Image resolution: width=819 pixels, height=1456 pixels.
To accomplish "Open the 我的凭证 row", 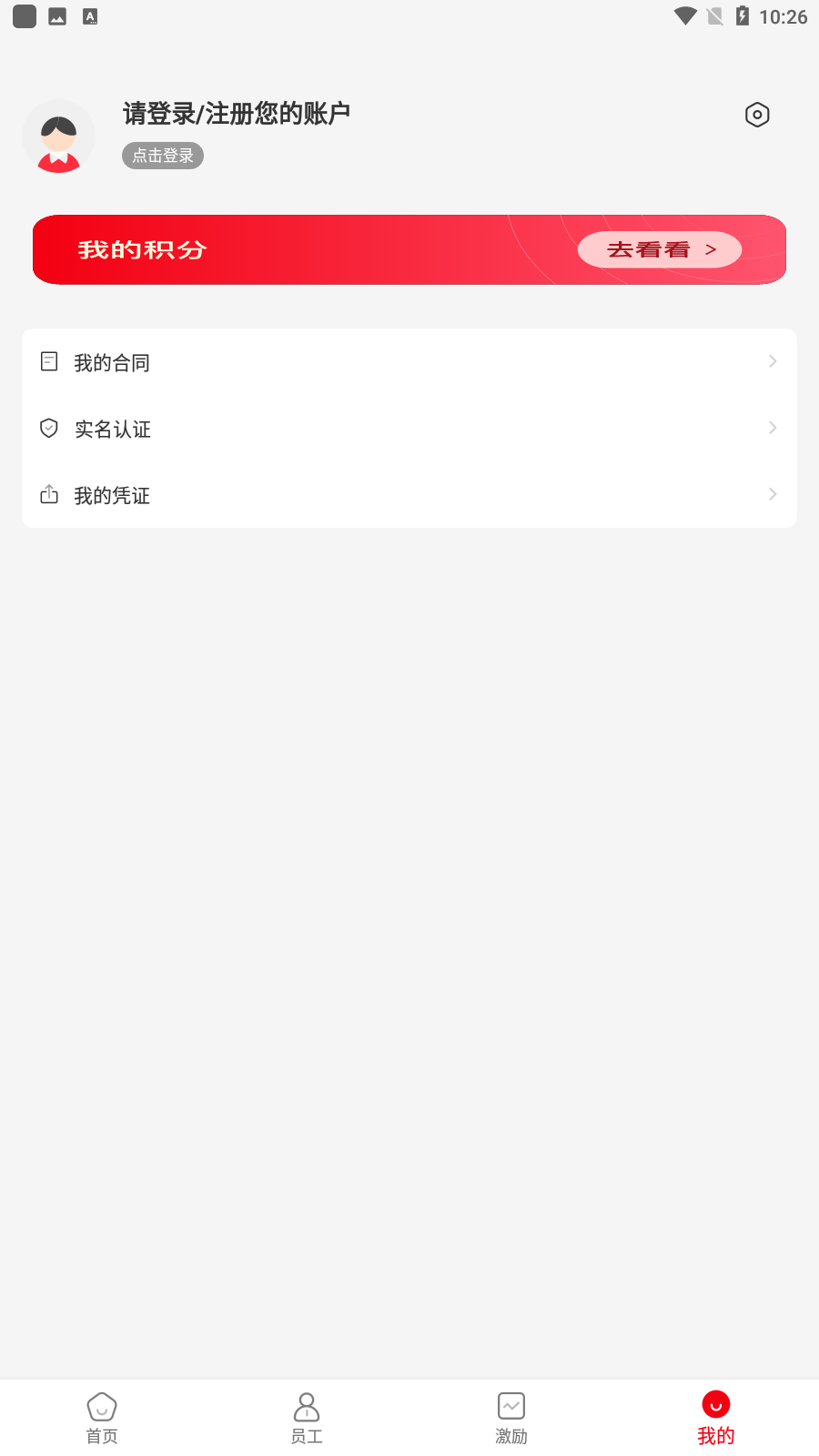I will pos(409,495).
